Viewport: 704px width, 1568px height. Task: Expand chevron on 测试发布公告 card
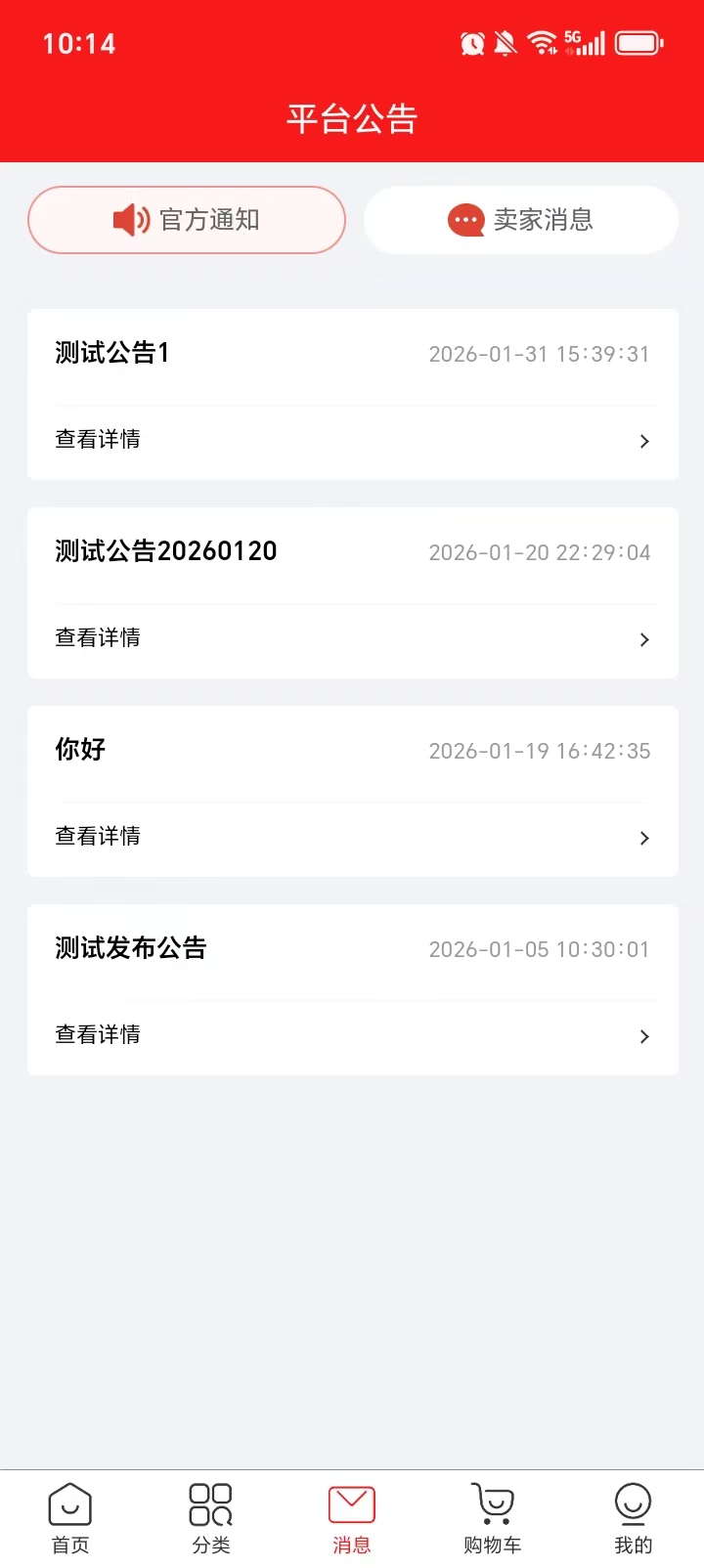pyautogui.click(x=644, y=1036)
